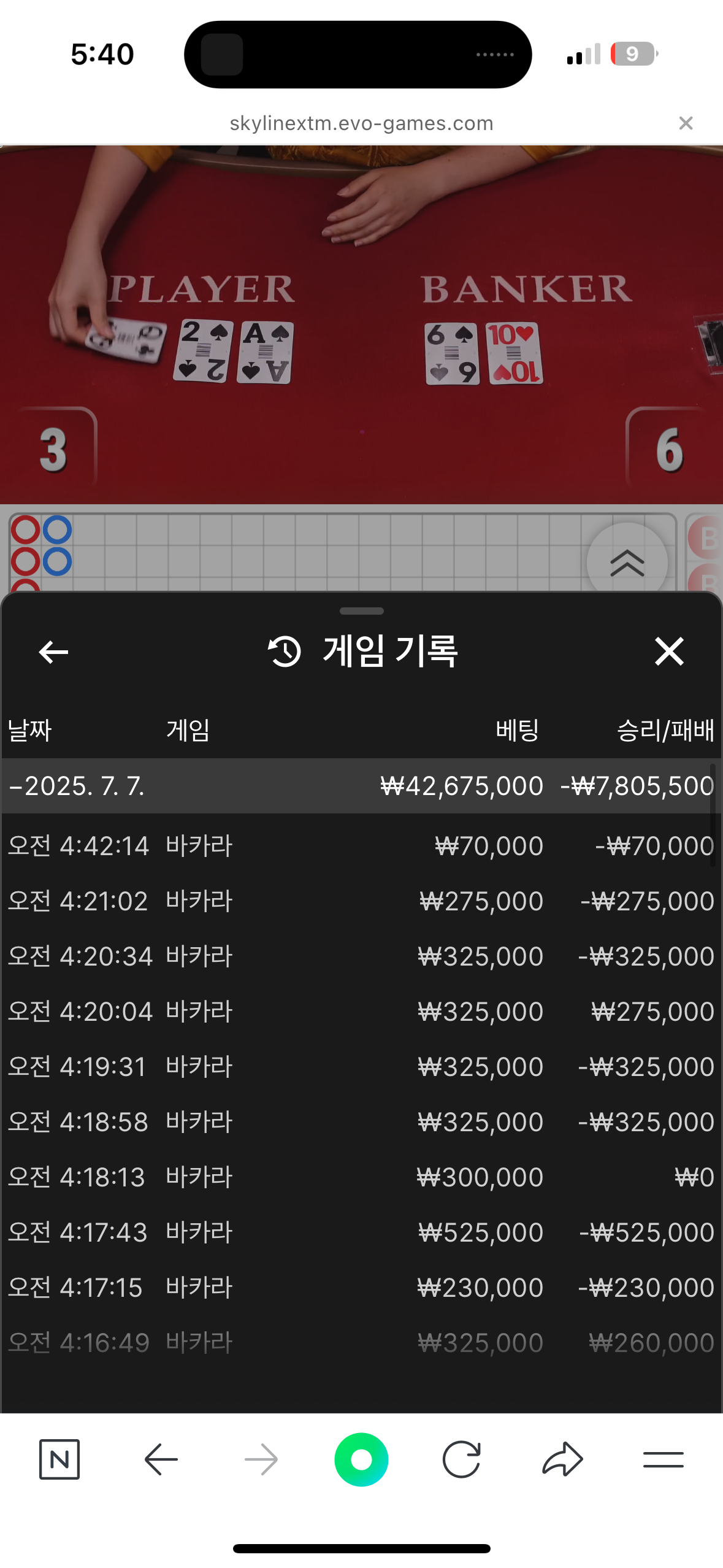Expand the roadmap with the double-chevron button
This screenshot has height=1568, width=723.
click(x=627, y=563)
